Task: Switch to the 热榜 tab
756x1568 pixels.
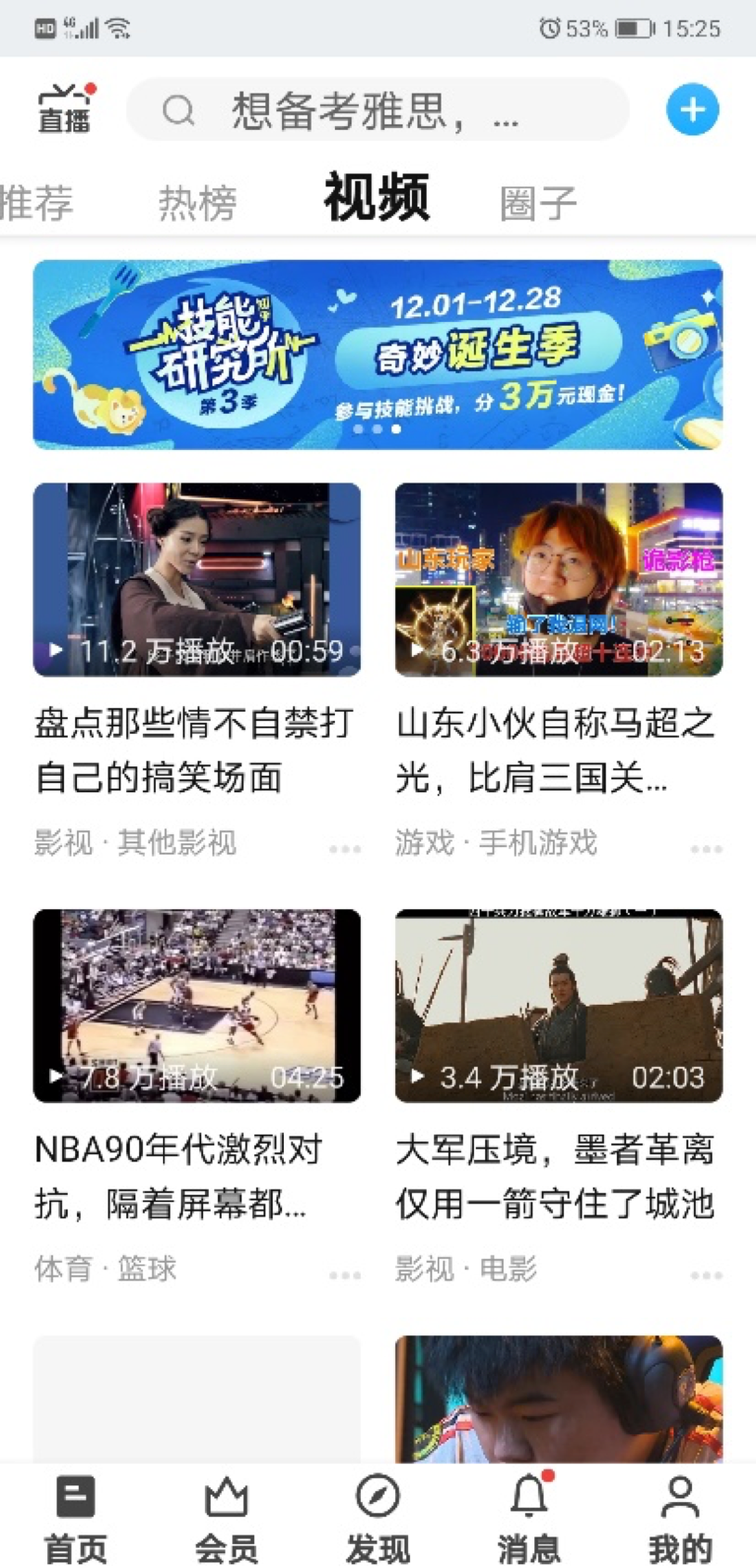Action: [197, 202]
